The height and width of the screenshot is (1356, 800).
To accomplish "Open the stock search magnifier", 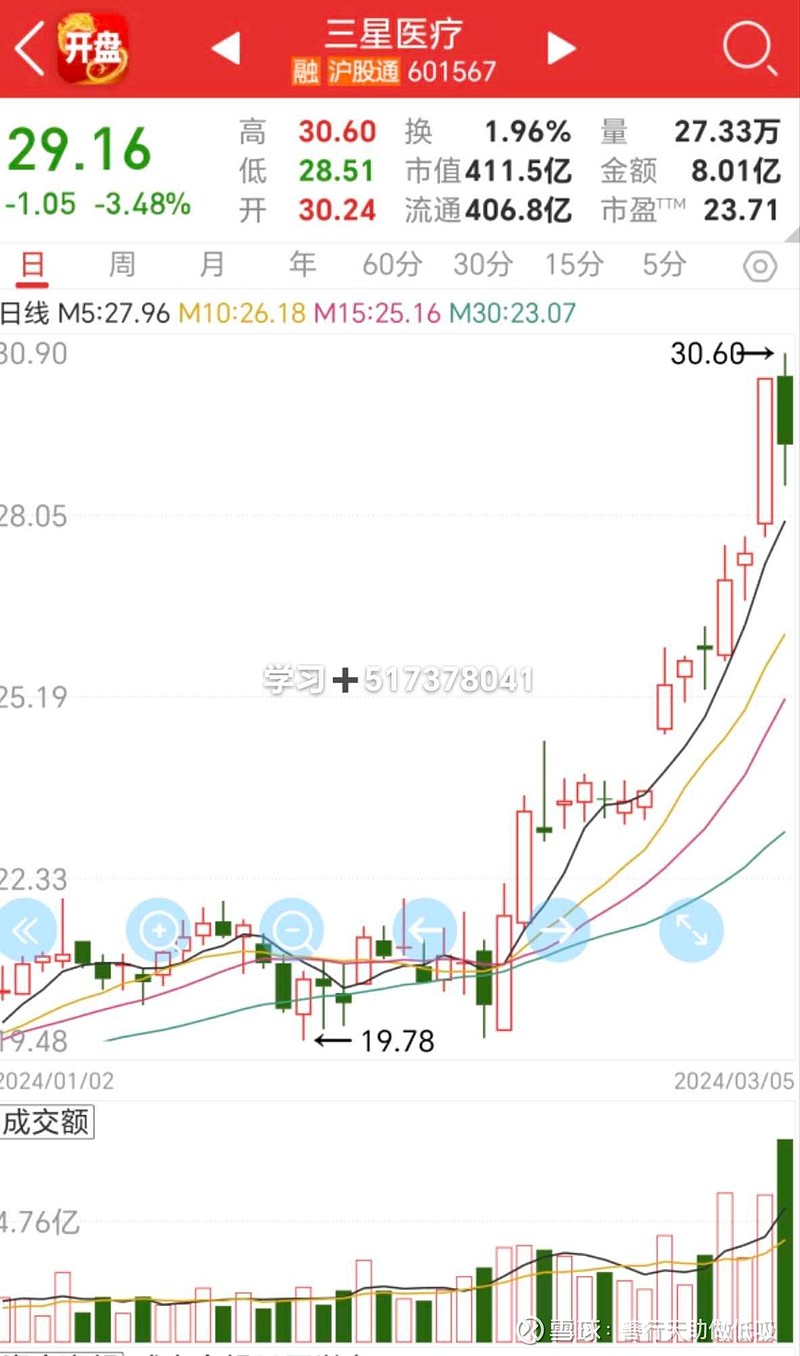I will click(749, 48).
